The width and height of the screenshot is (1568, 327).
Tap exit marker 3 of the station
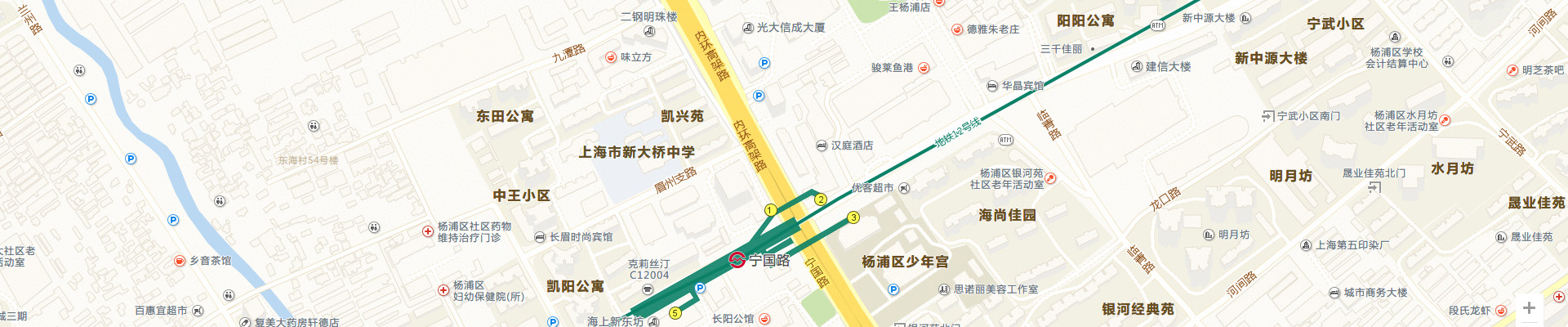pos(853,217)
